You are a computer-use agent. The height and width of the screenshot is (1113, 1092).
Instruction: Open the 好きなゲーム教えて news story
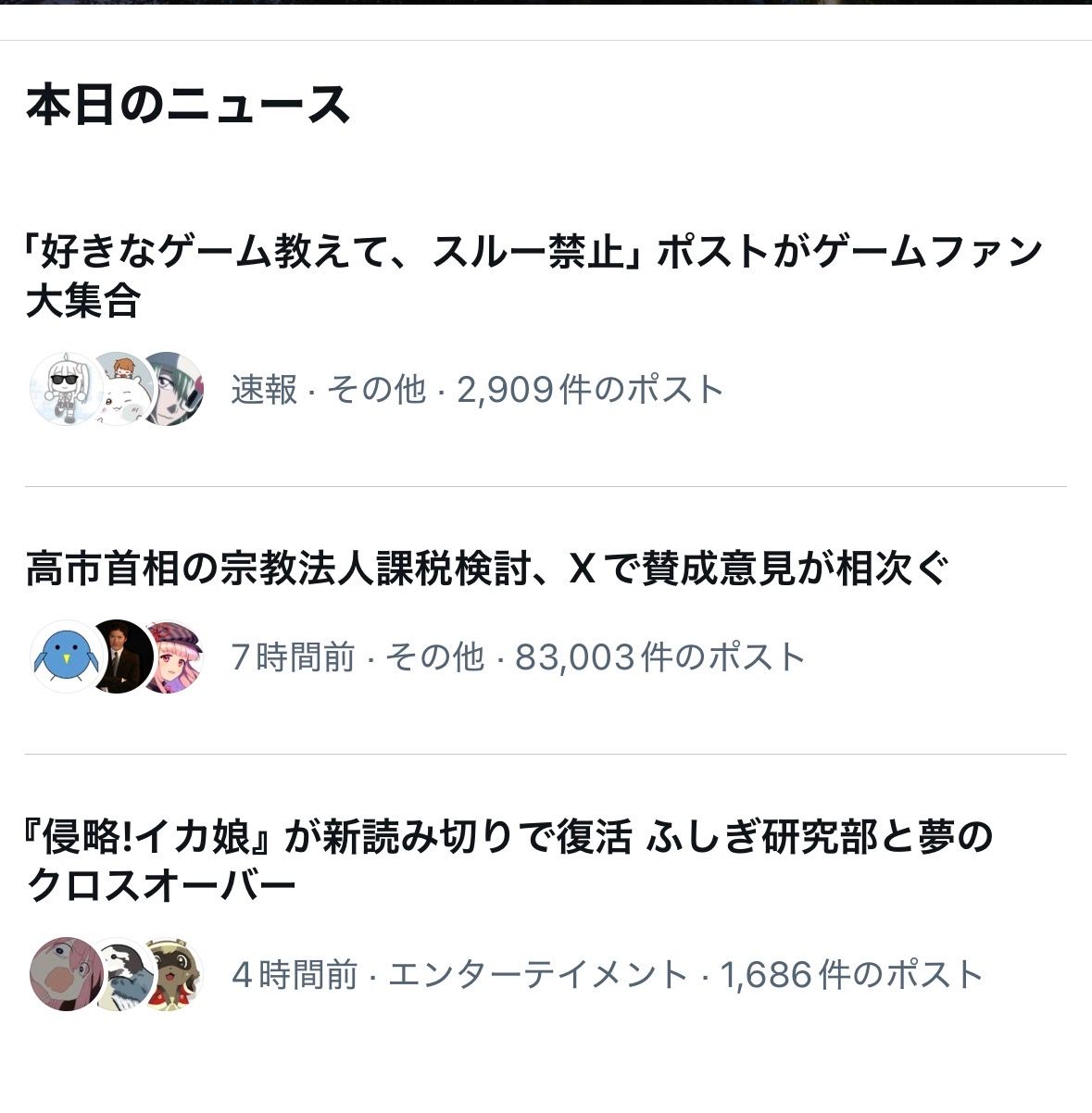(x=533, y=276)
